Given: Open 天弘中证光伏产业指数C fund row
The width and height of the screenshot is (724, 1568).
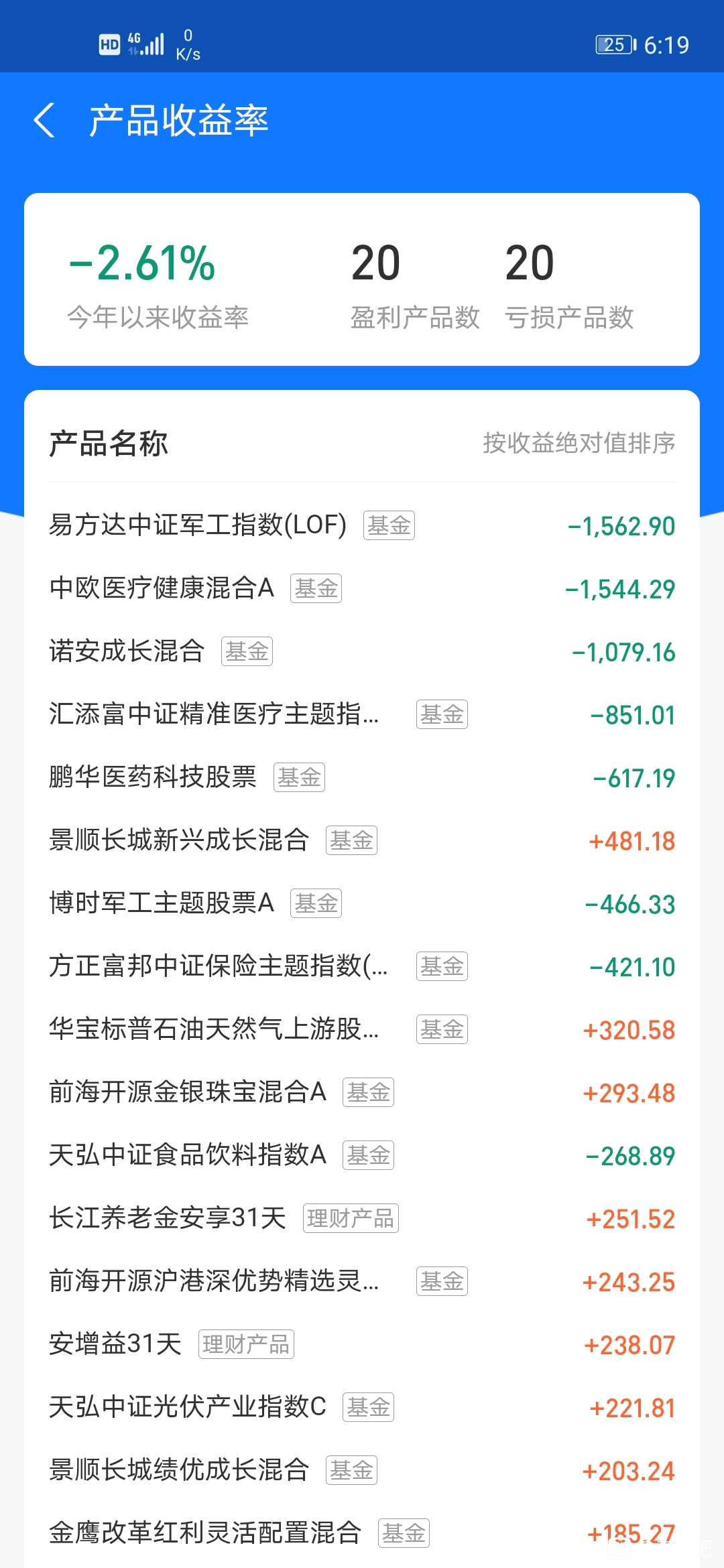Looking at the screenshot, I should coord(362,1407).
